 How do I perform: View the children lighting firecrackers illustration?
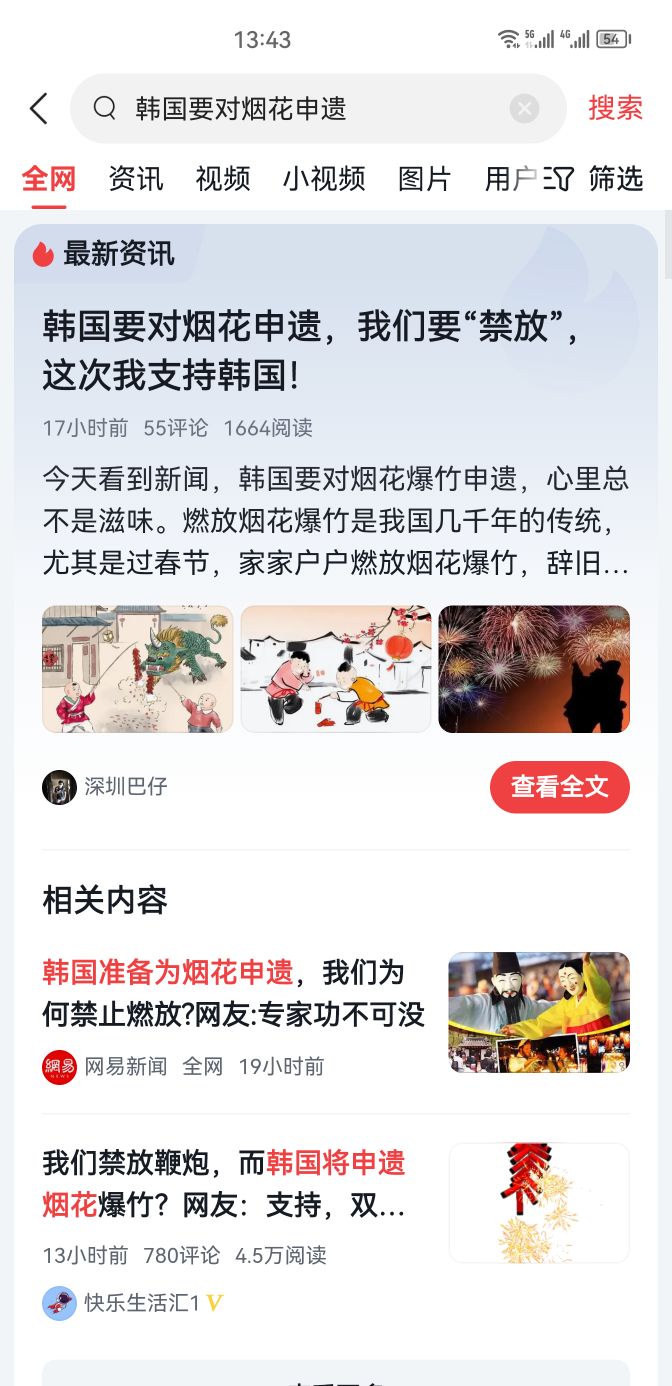(336, 669)
